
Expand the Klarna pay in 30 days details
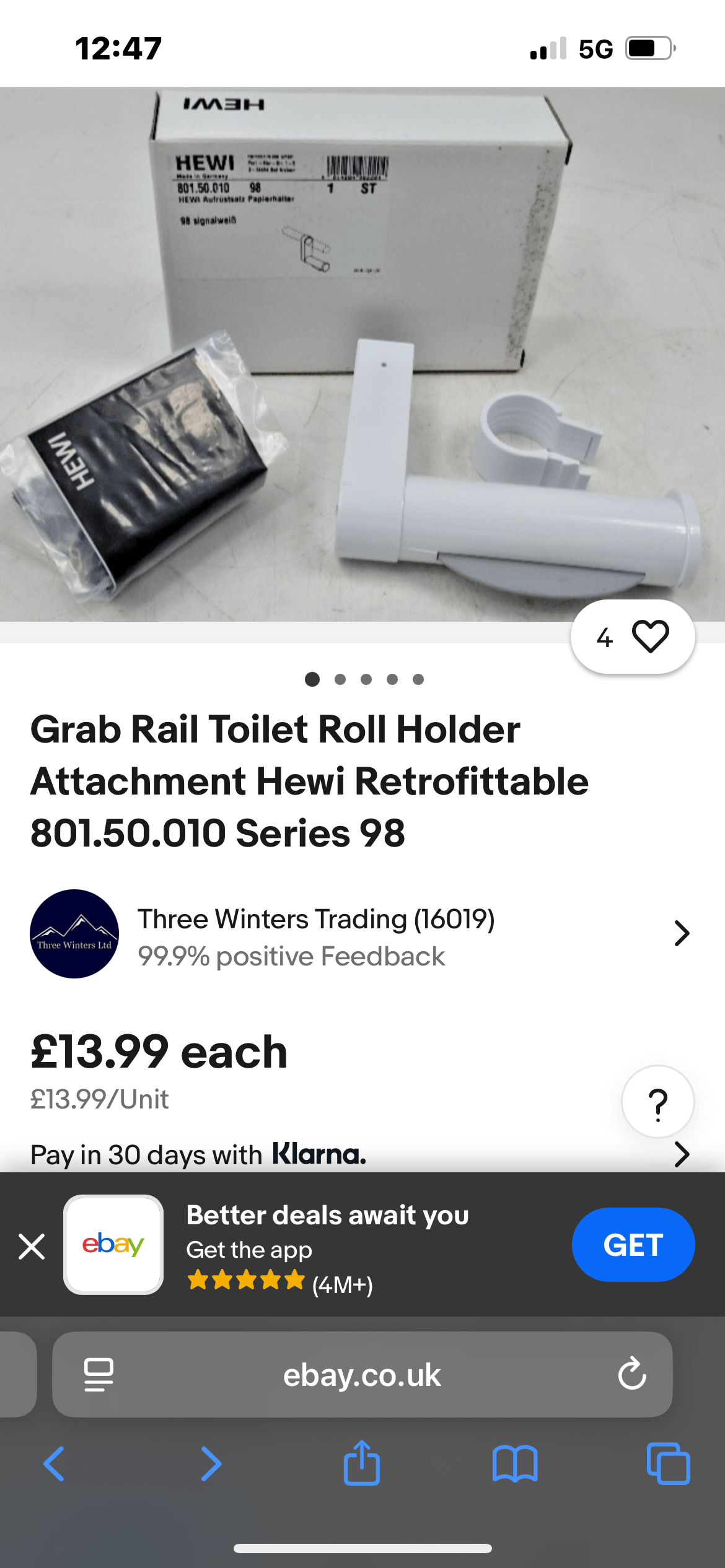[681, 1154]
